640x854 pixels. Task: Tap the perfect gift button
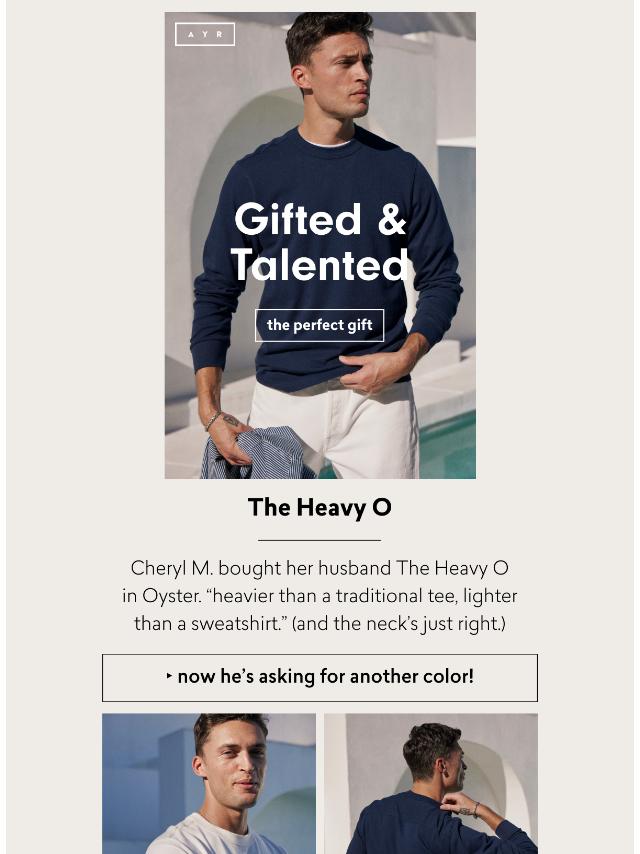pyautogui.click(x=319, y=325)
